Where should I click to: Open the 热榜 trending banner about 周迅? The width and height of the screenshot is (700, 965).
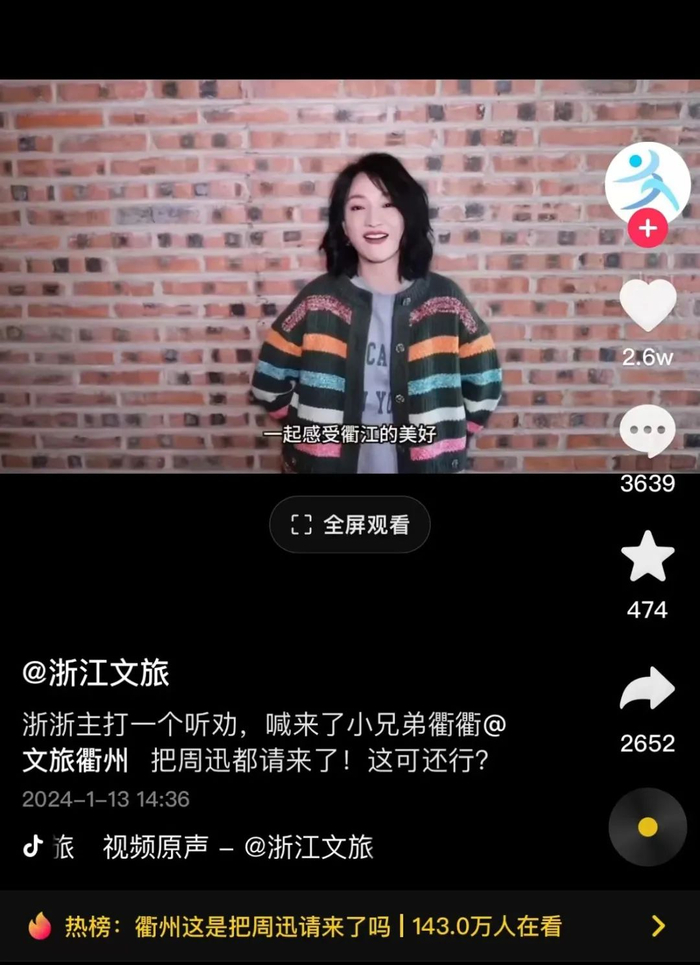350,926
